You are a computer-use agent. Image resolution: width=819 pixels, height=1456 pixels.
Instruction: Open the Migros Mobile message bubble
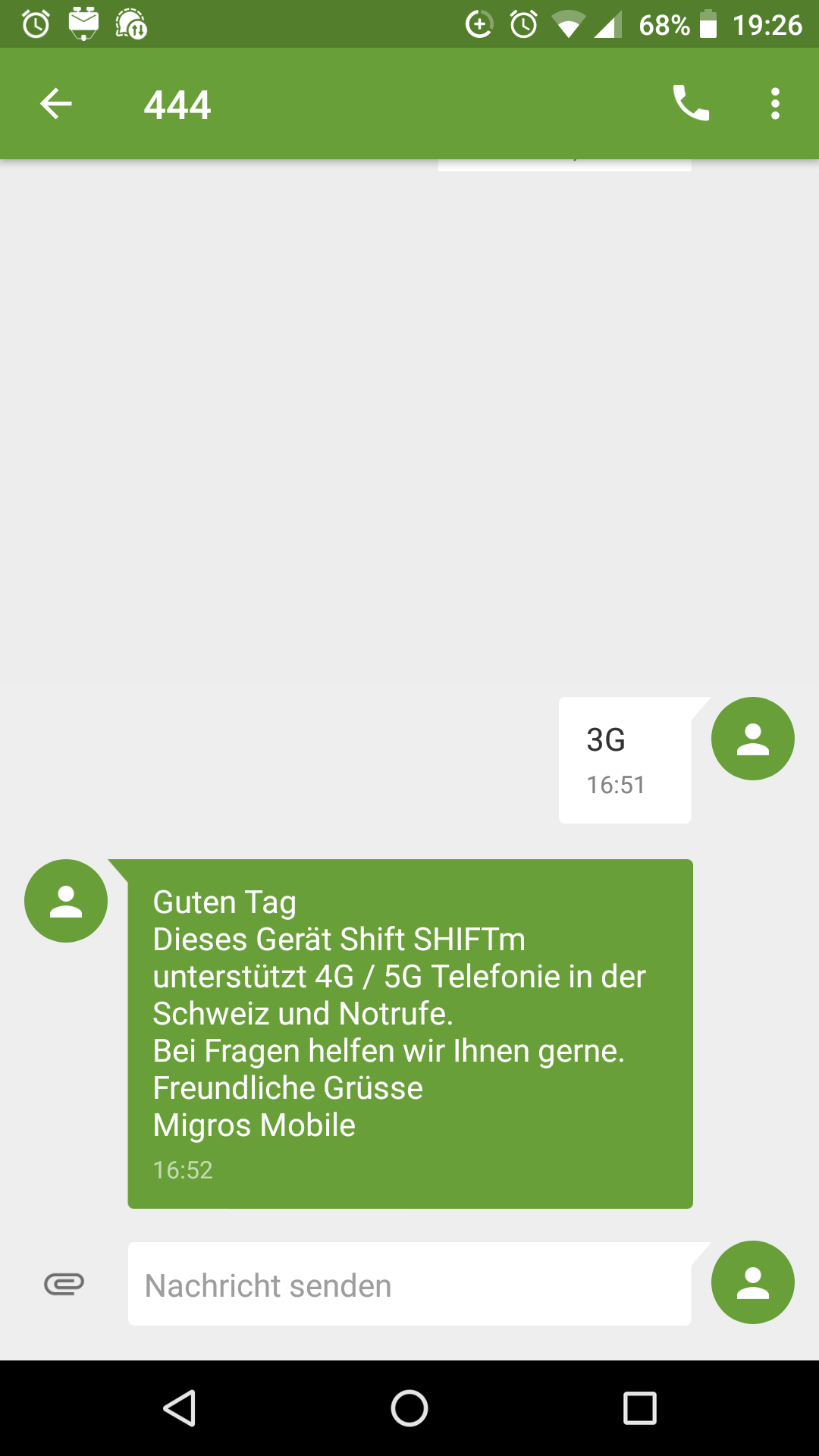(x=409, y=1033)
